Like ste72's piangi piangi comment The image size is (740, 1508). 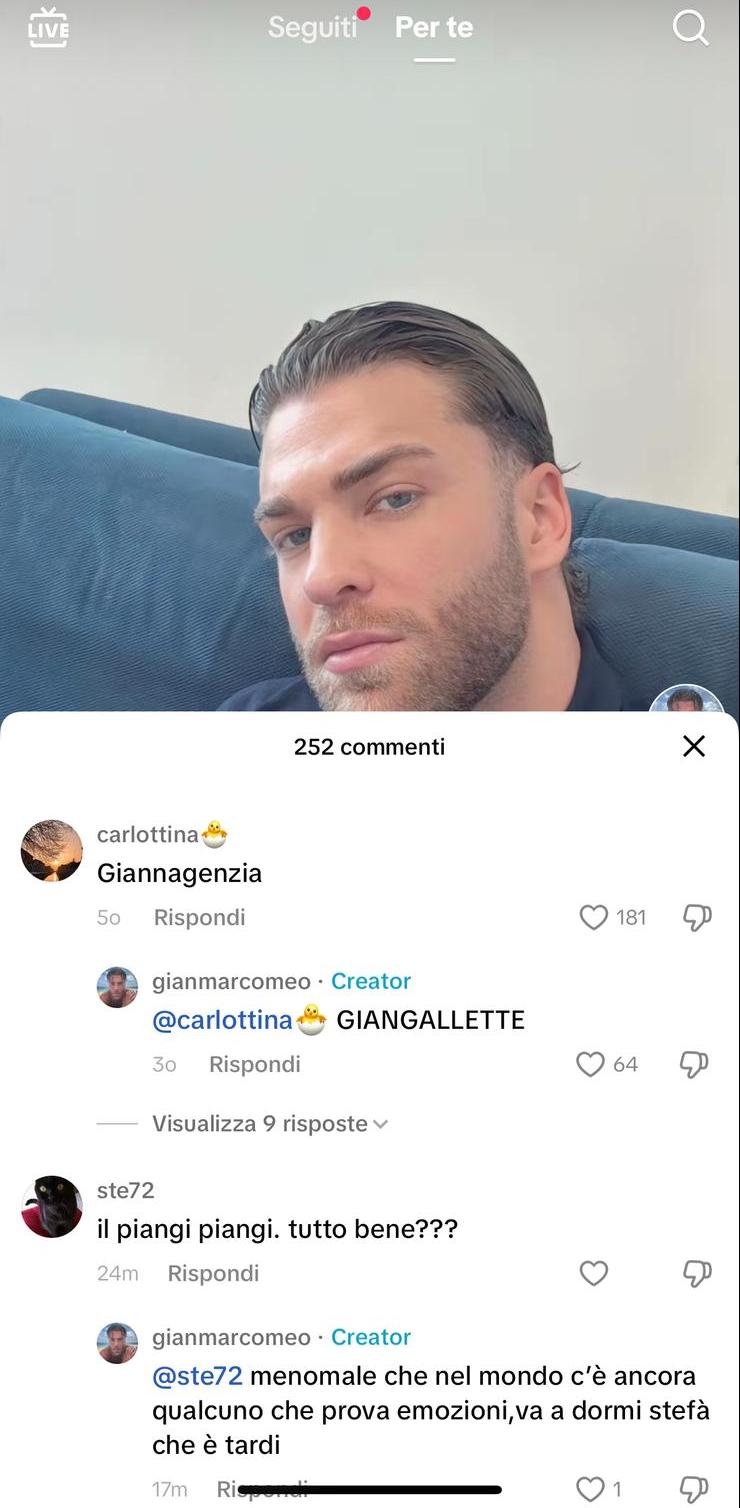[594, 1273]
